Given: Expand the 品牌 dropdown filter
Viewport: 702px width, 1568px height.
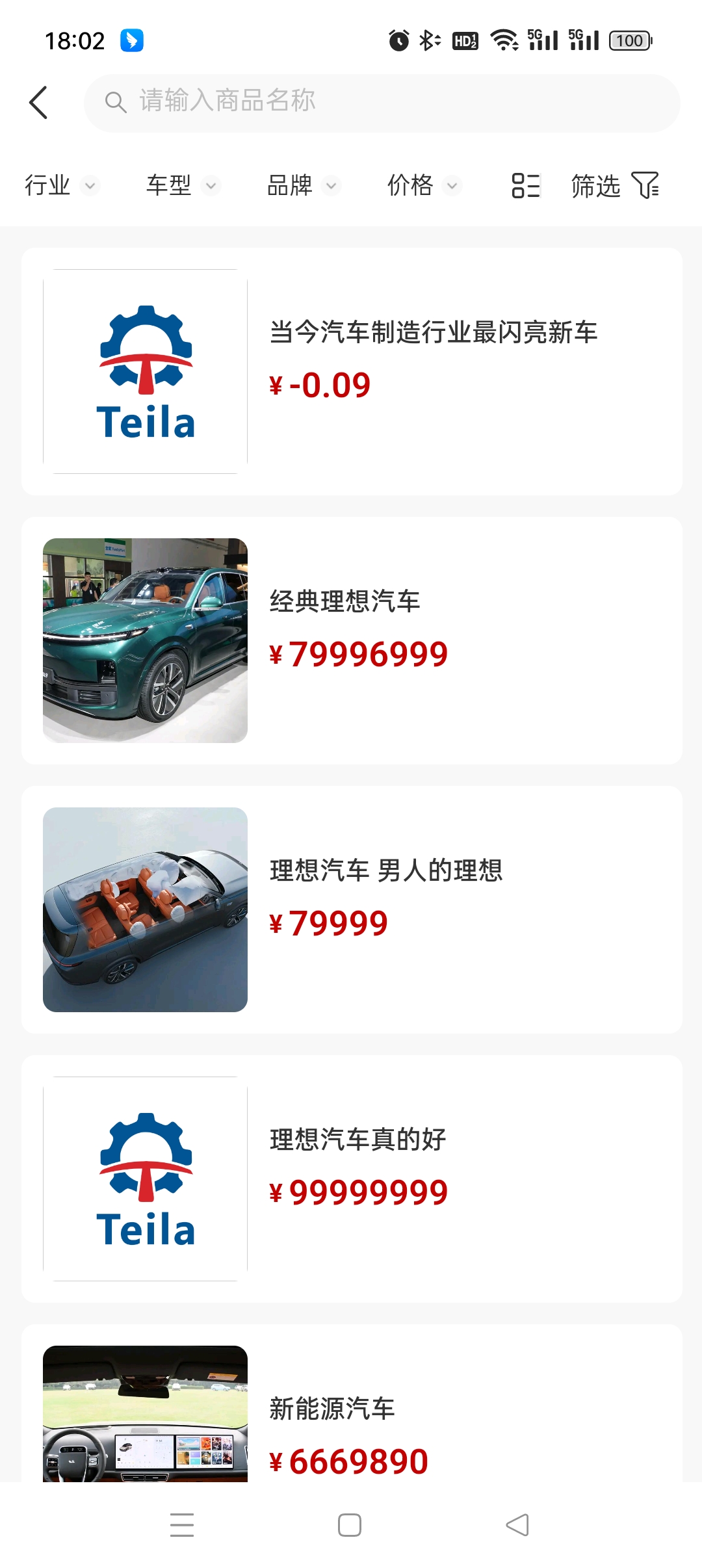Looking at the screenshot, I should (x=303, y=186).
